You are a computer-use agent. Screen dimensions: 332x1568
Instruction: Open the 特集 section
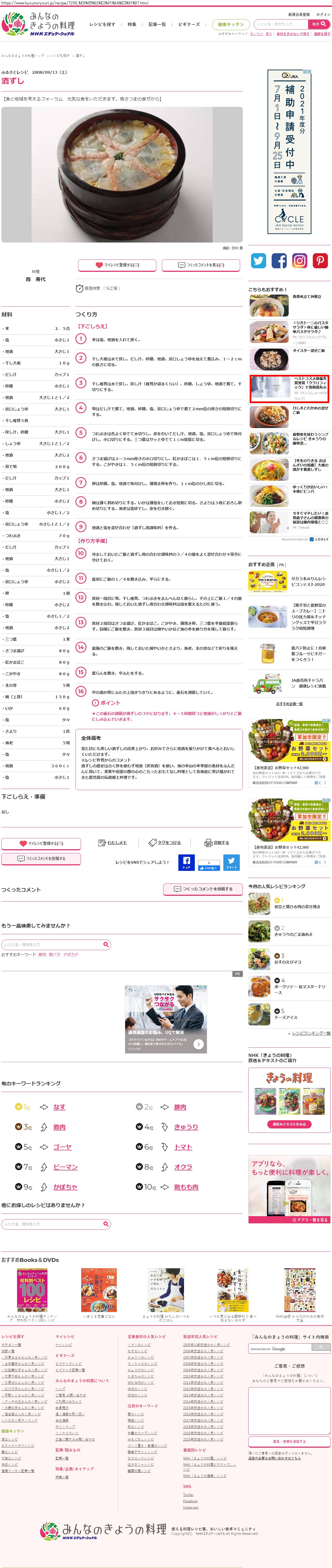tap(132, 24)
